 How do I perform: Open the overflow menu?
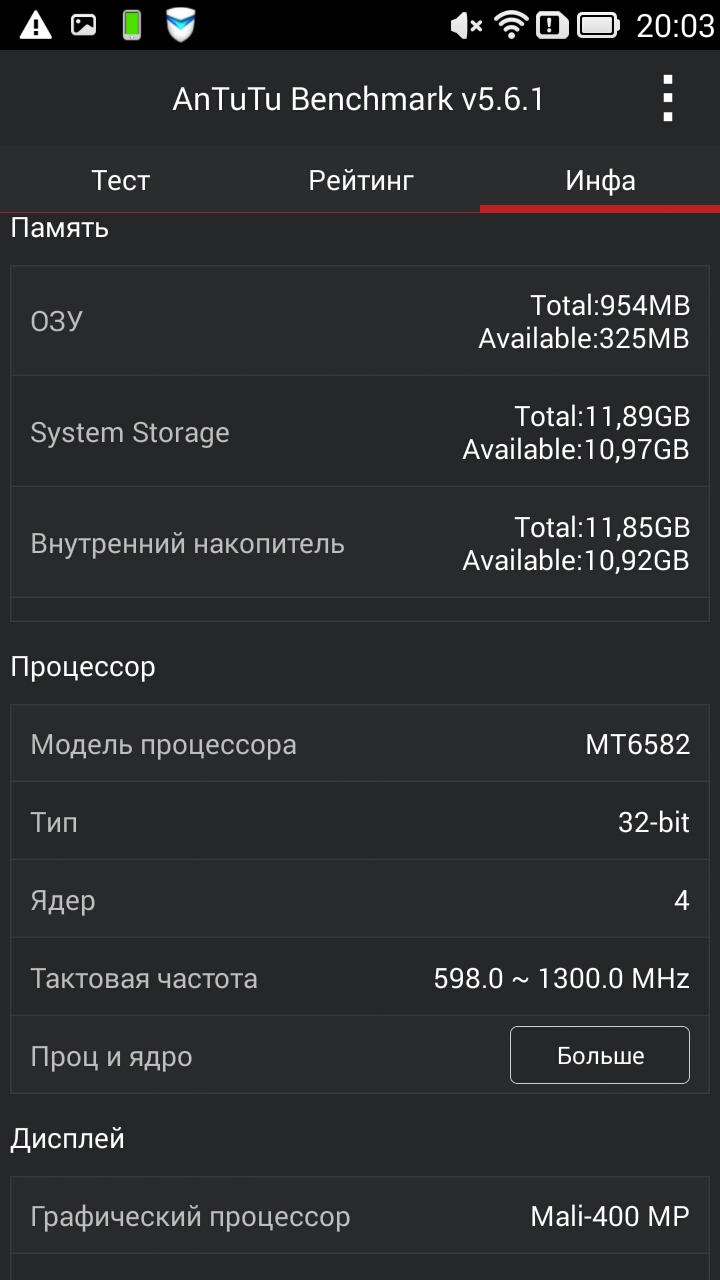668,99
